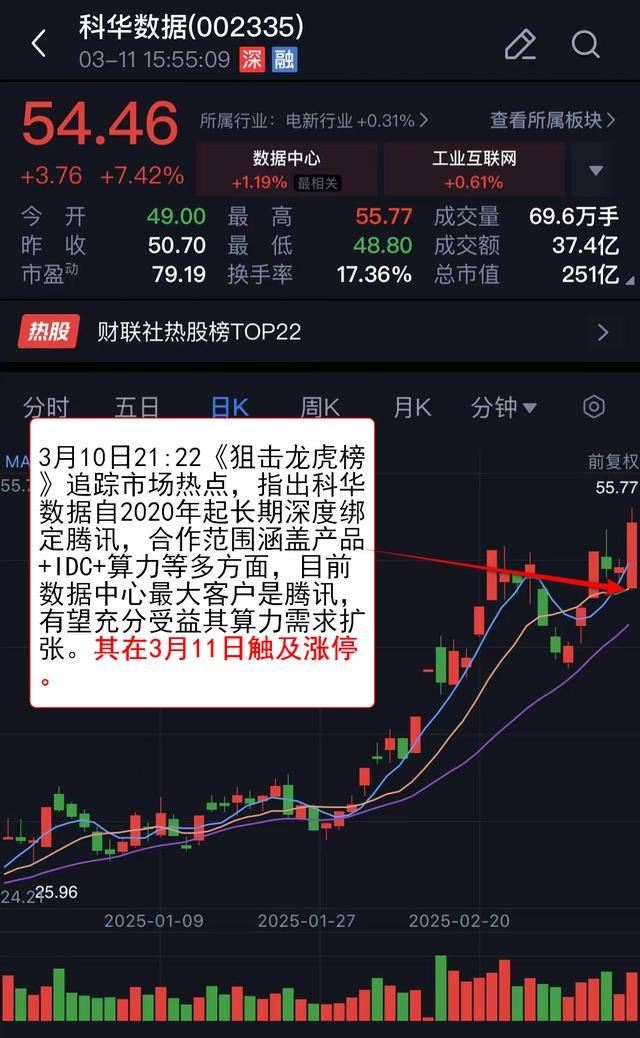Open the 工业互联网 sector chip
640x1038 pixels.
pos(473,169)
